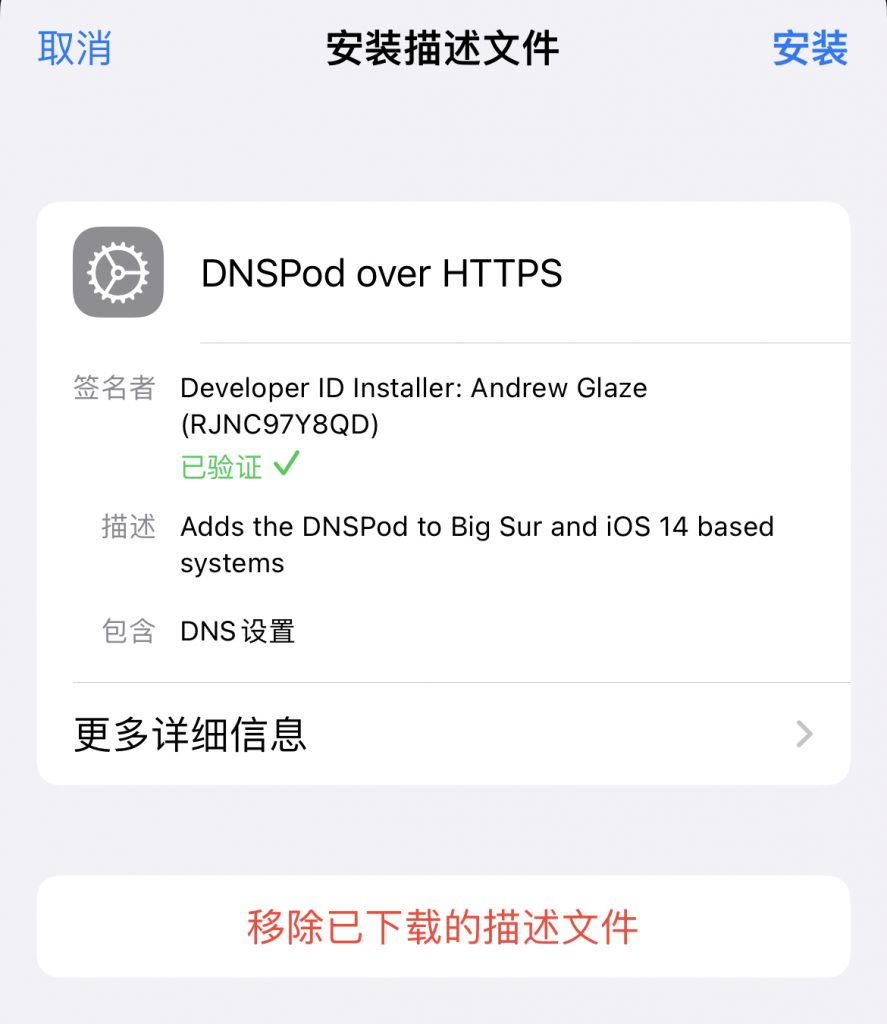Tap 安装 to install the profile
887x1024 pixels.
click(x=812, y=48)
